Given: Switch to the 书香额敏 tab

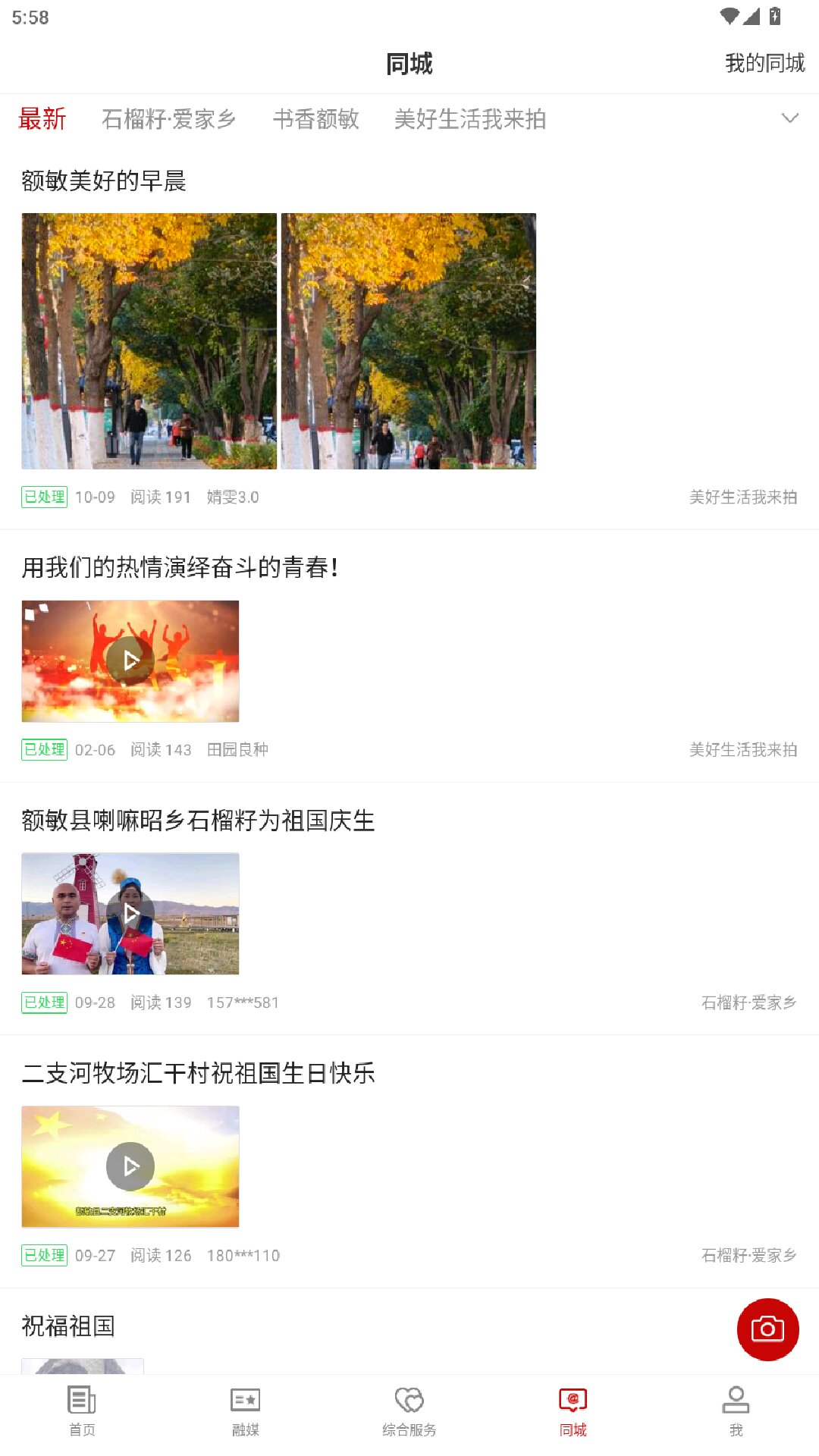Looking at the screenshot, I should [315, 119].
